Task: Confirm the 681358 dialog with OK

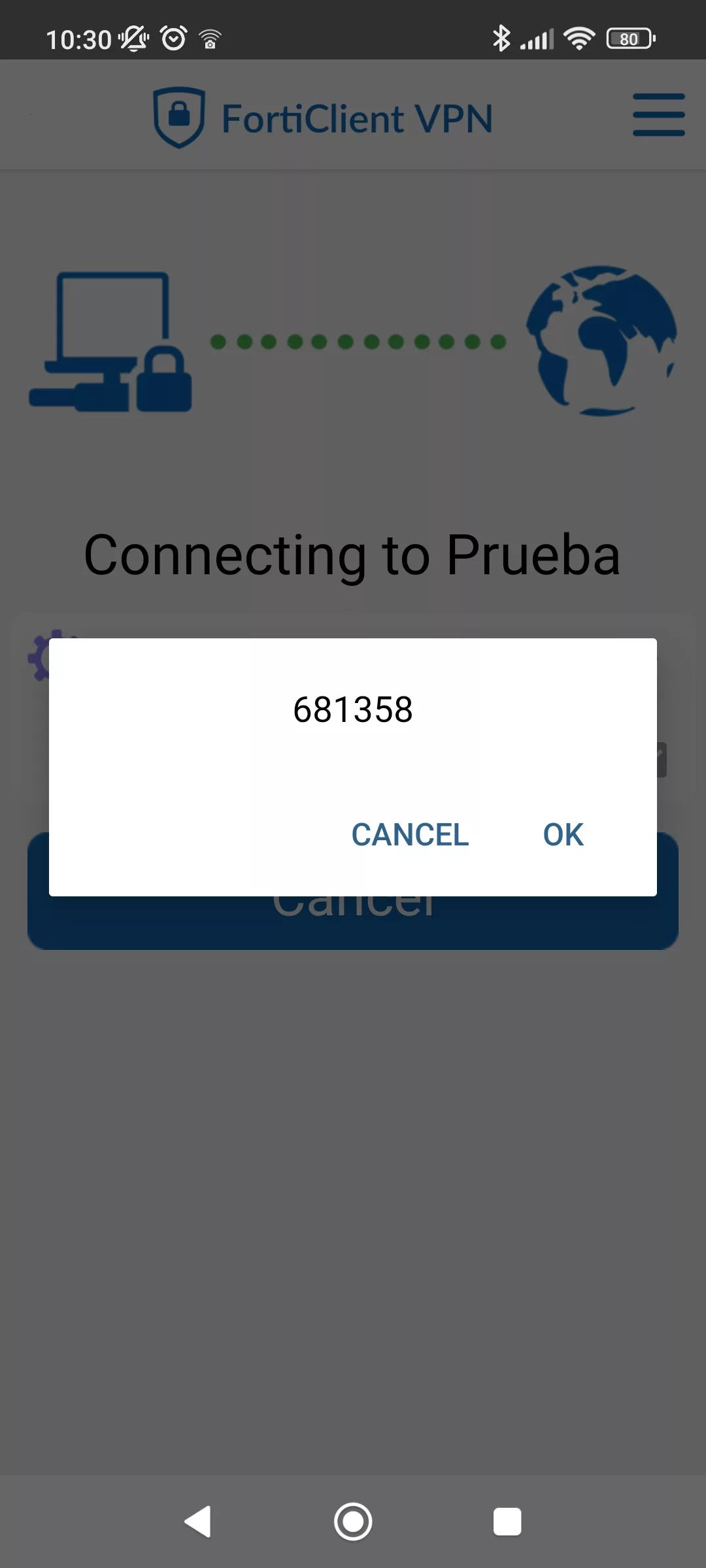Action: (x=563, y=834)
